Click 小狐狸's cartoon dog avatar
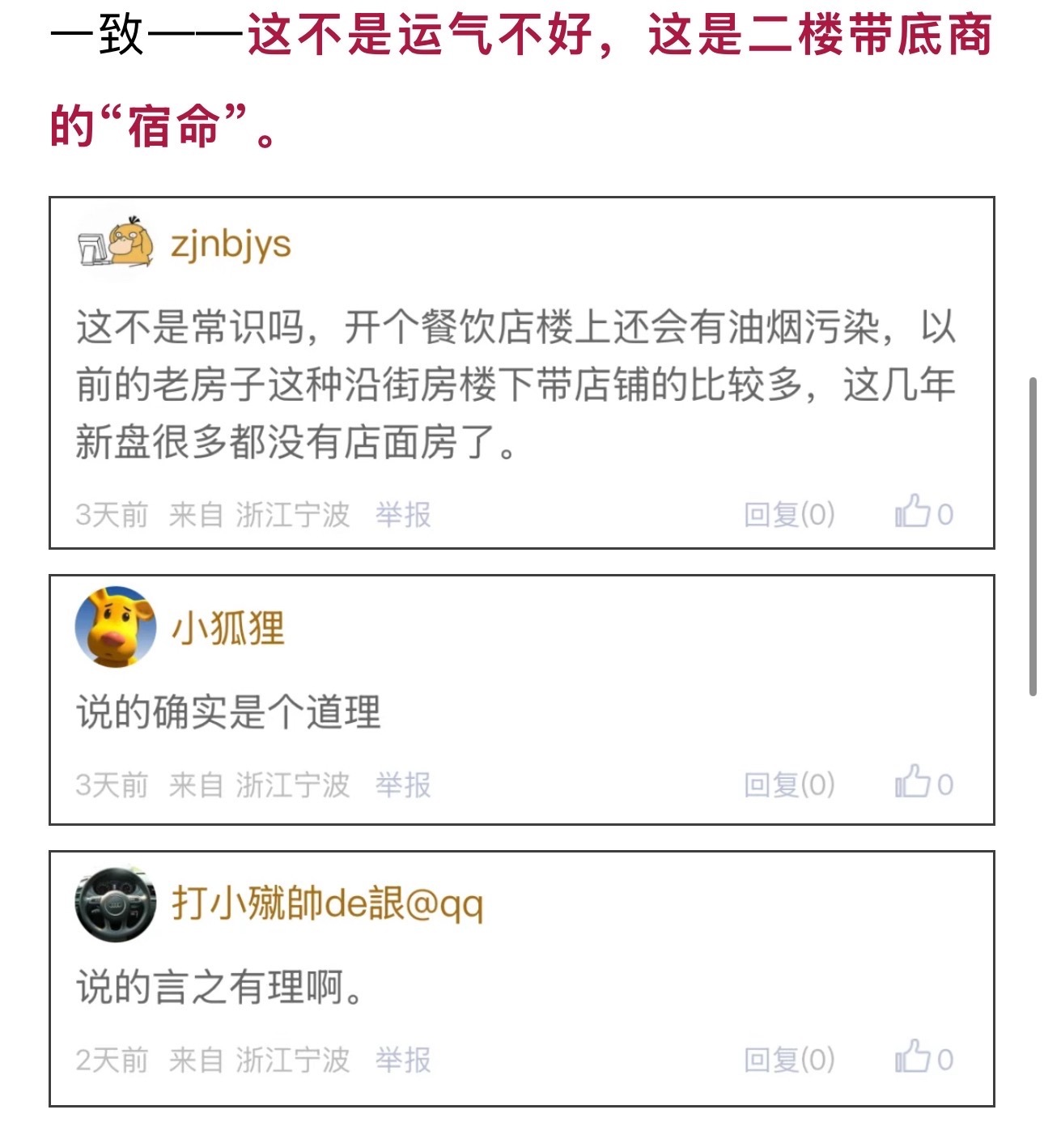The image size is (1044, 1148). pyautogui.click(x=116, y=634)
